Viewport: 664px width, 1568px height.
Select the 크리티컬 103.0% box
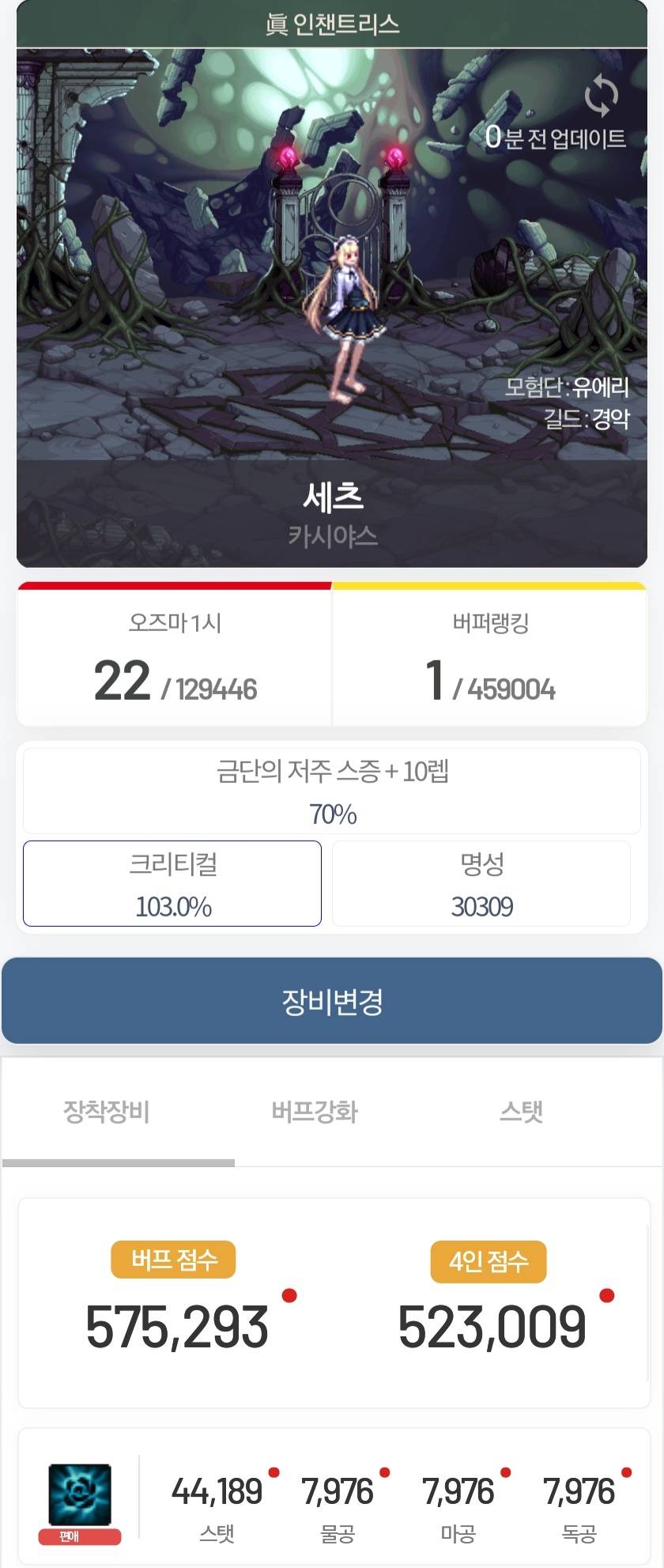point(172,883)
